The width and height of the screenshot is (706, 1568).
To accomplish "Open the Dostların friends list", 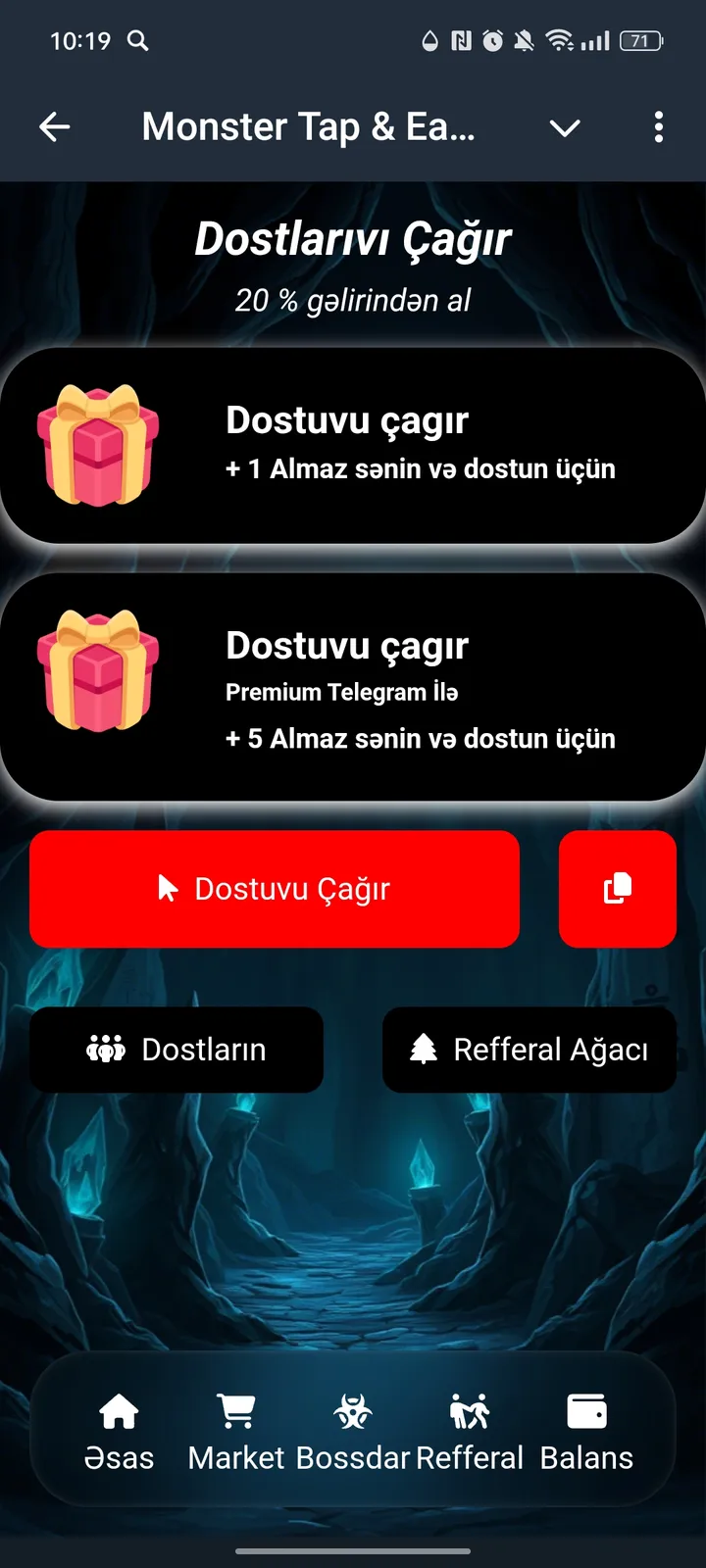I will coord(176,1050).
